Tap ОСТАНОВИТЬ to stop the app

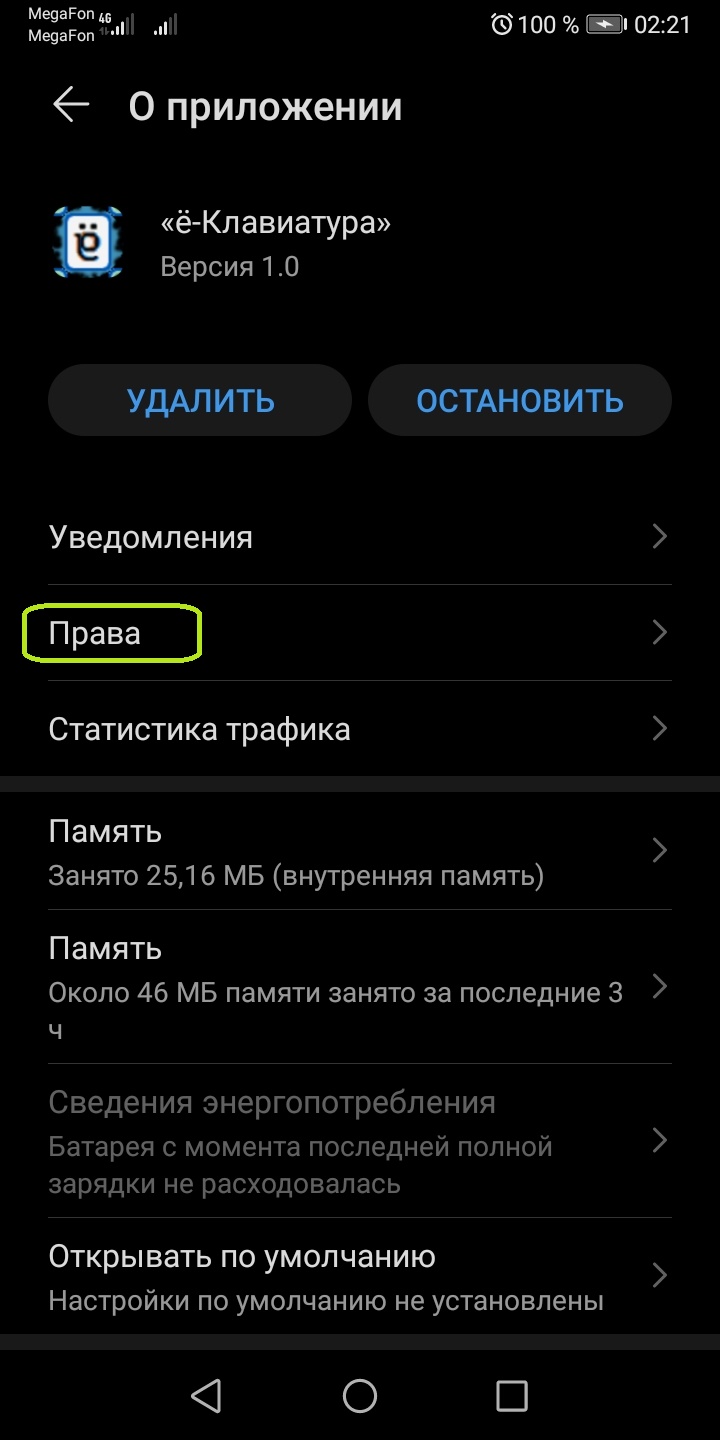[x=520, y=400]
